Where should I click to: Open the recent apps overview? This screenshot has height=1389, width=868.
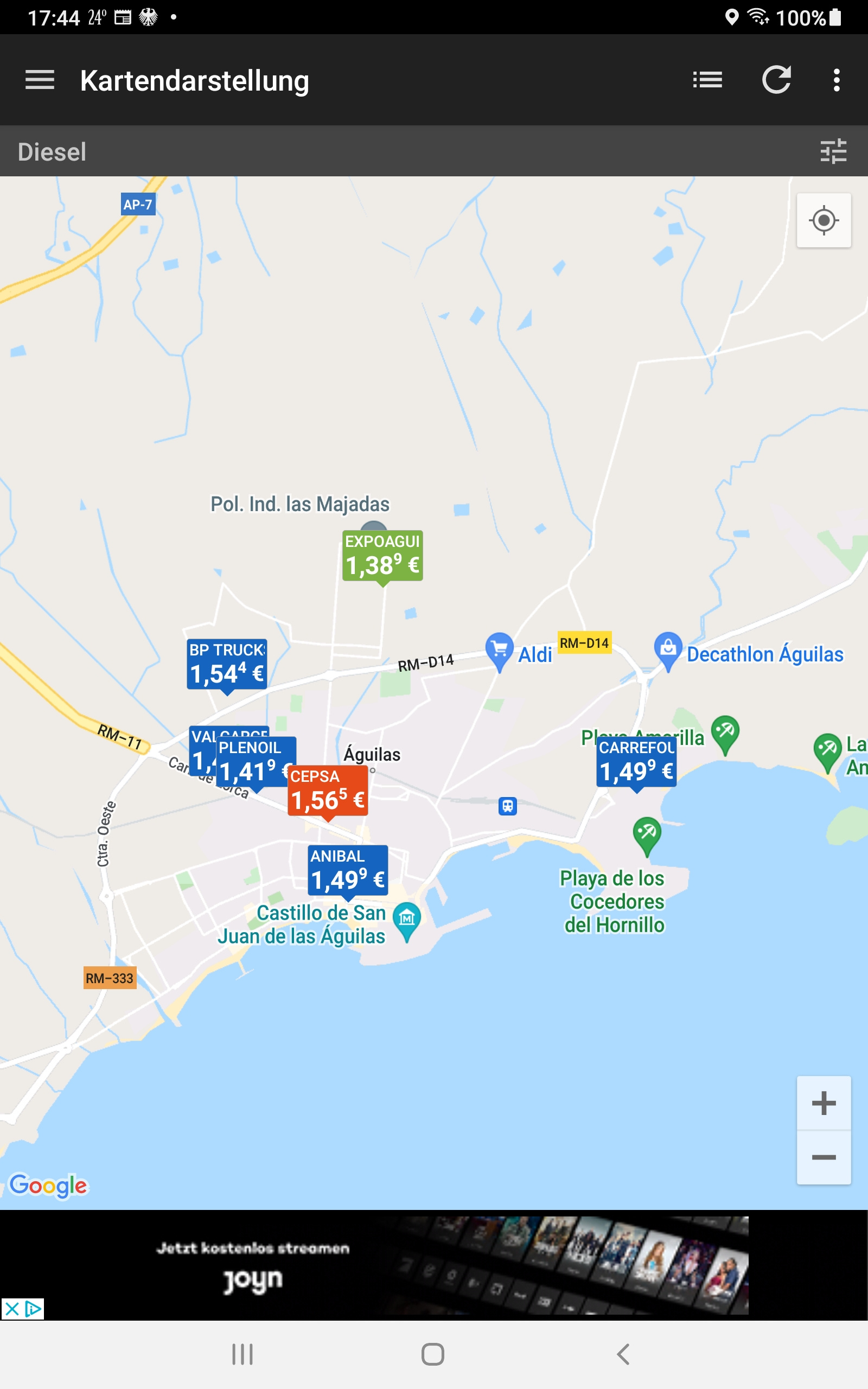coord(242,1354)
